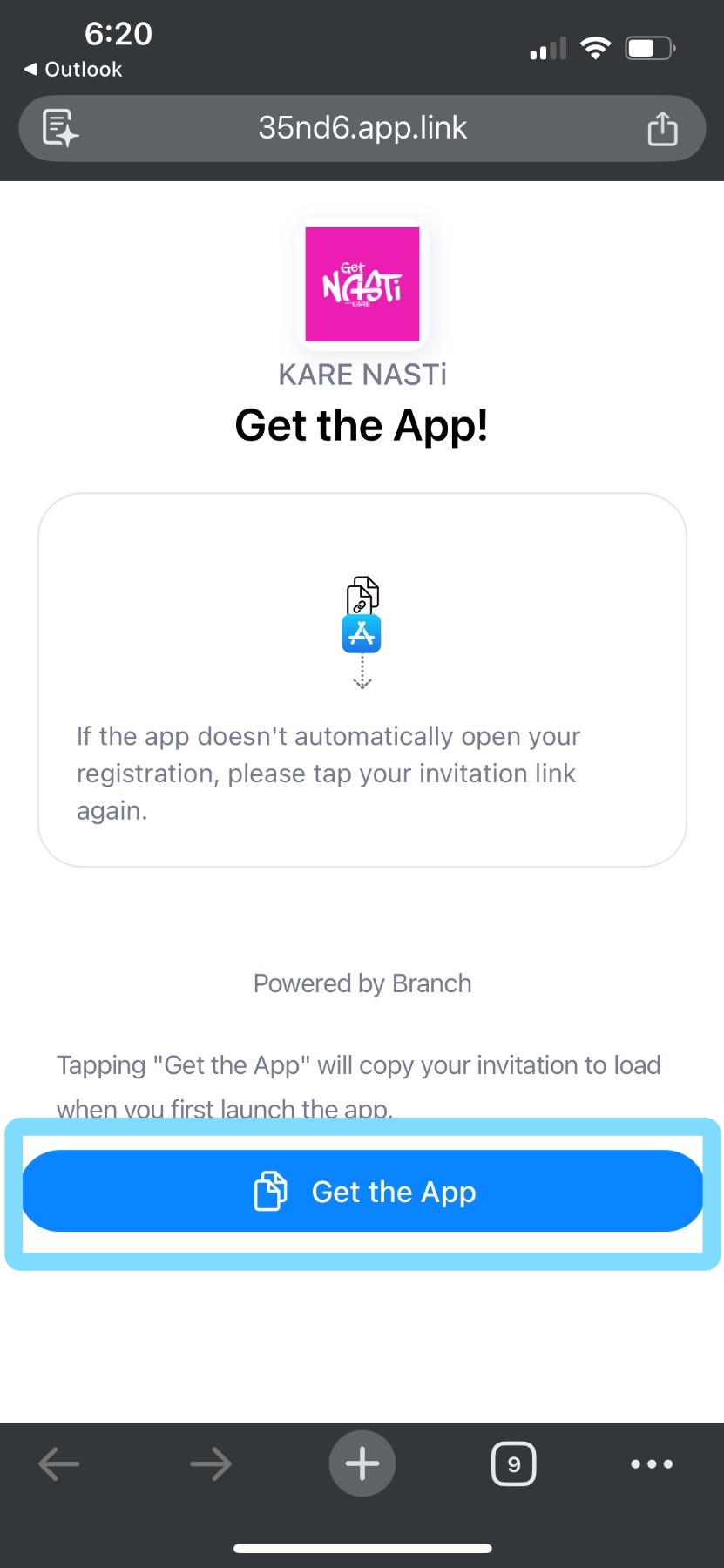Tap the Get the App button
This screenshot has width=724, height=1568.
click(x=362, y=1191)
